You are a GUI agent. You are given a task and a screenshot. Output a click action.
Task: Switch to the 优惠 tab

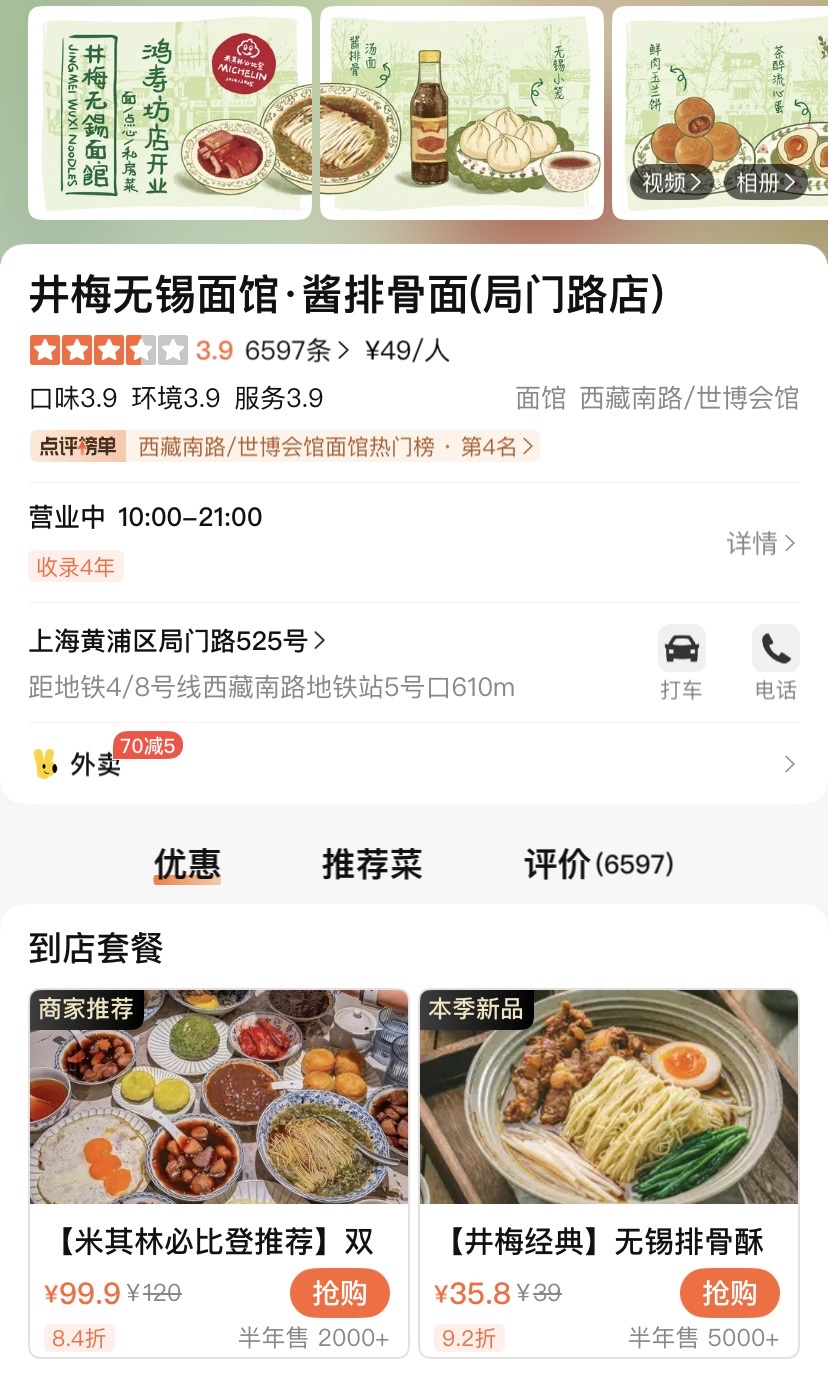[187, 863]
